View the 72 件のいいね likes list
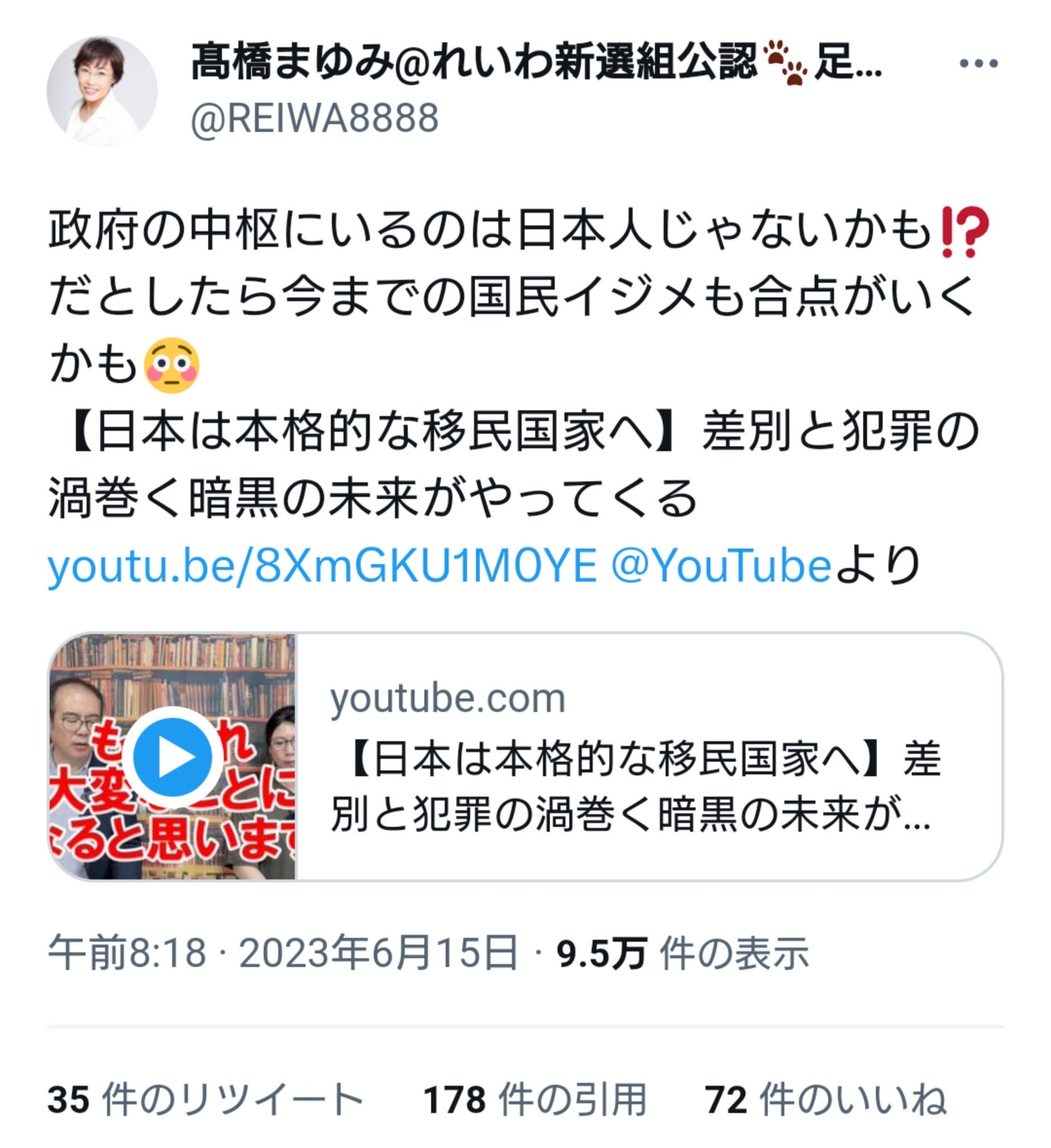This screenshot has width=1051, height=1148. (826, 1100)
